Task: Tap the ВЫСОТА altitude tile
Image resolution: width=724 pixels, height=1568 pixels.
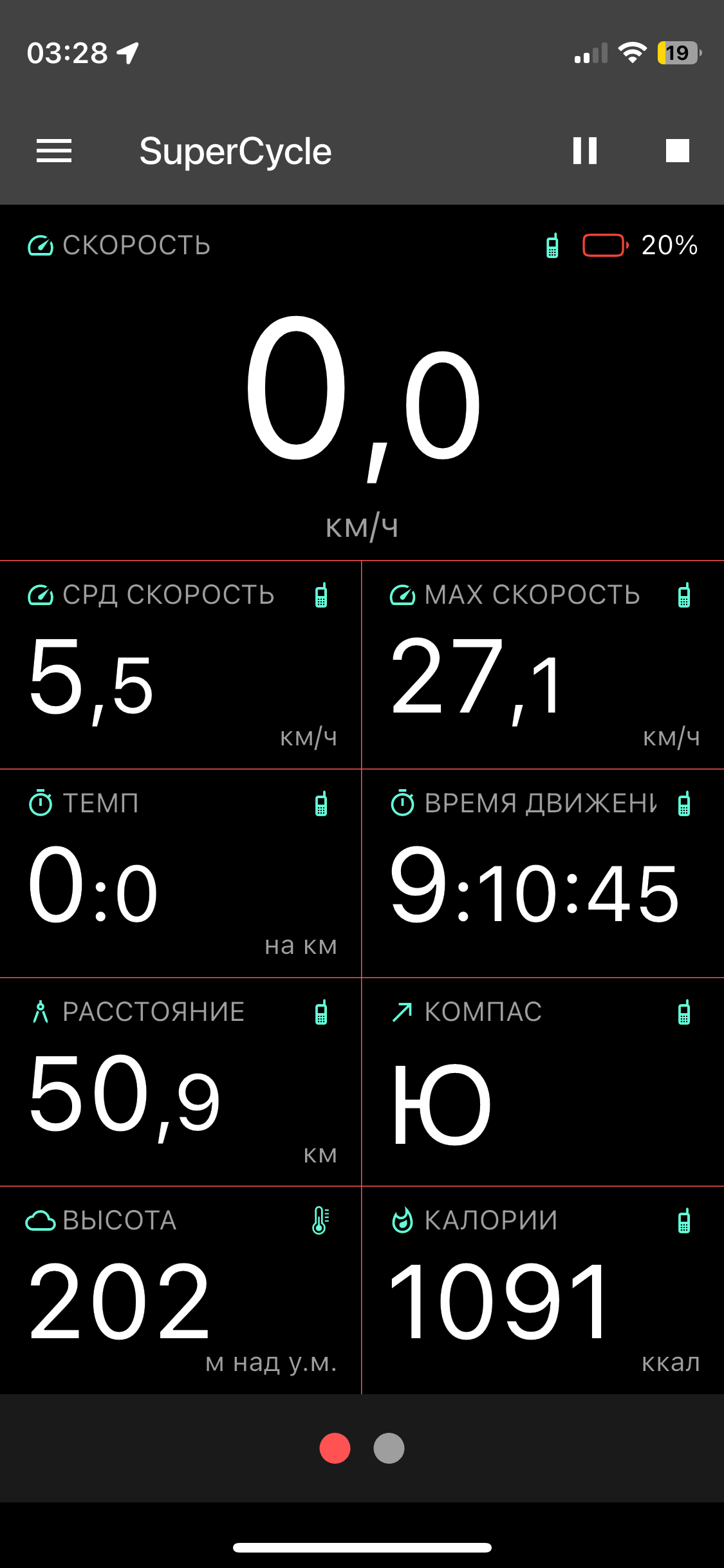Action: [x=180, y=1291]
